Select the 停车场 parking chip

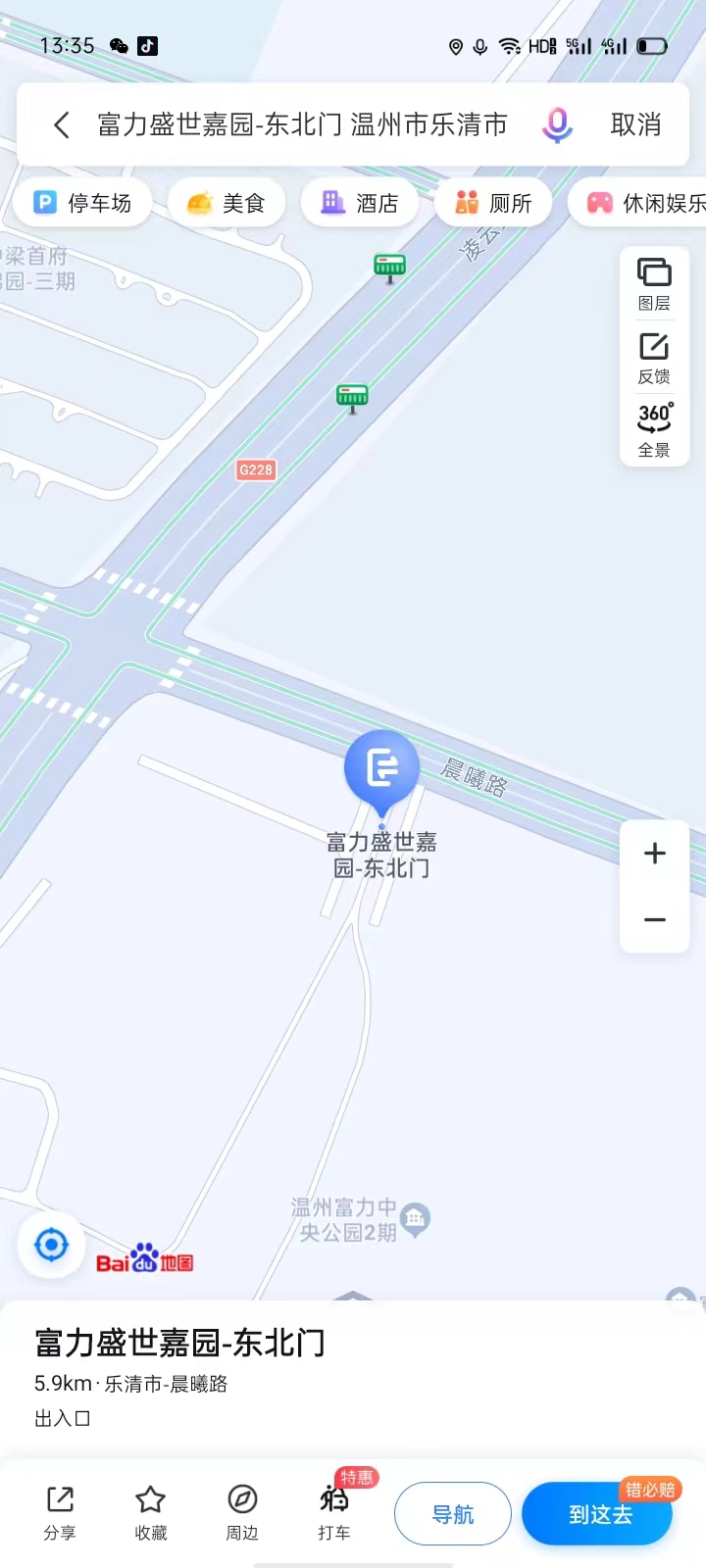(x=83, y=203)
